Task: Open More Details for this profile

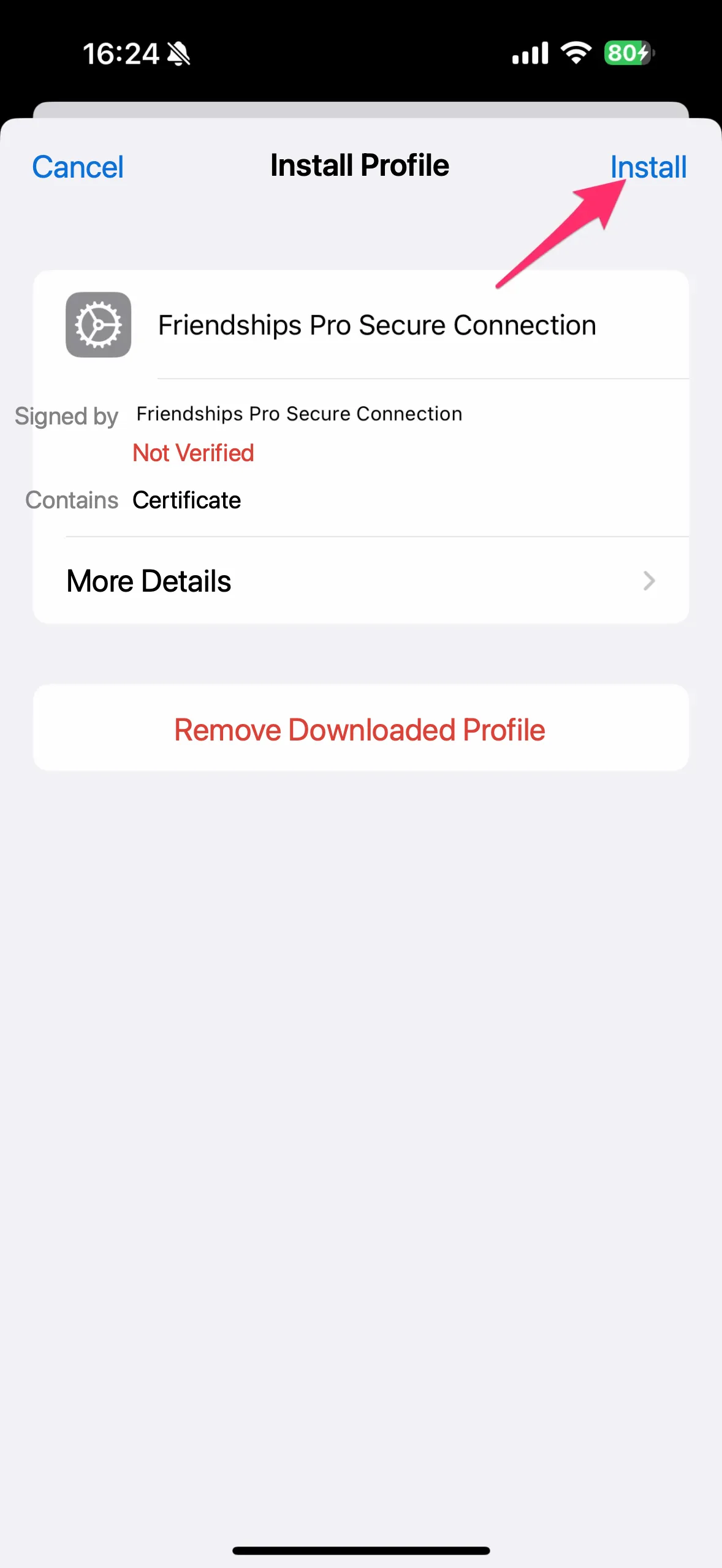Action: click(361, 581)
